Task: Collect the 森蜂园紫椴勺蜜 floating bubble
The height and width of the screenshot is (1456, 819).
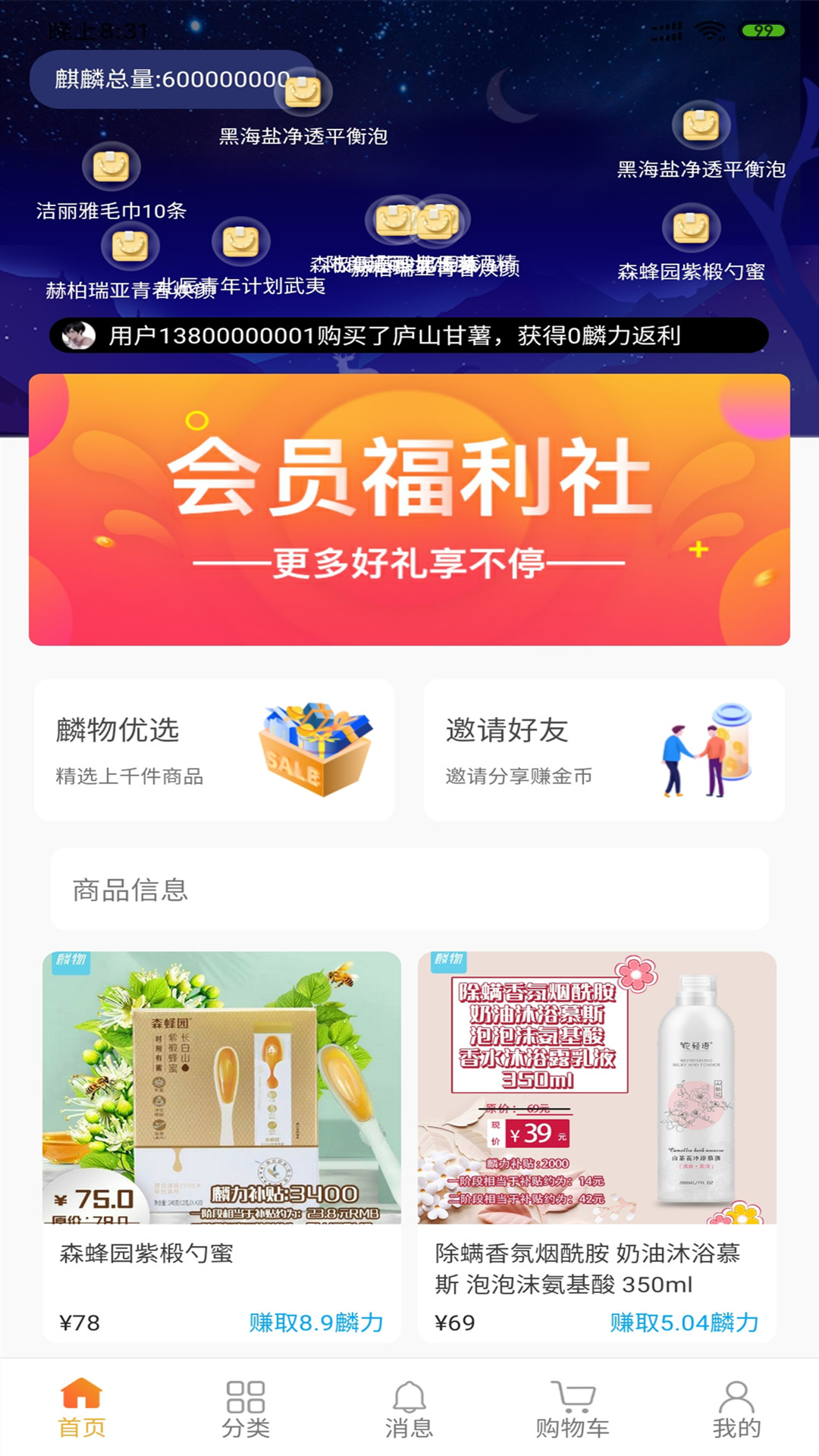Action: (692, 228)
